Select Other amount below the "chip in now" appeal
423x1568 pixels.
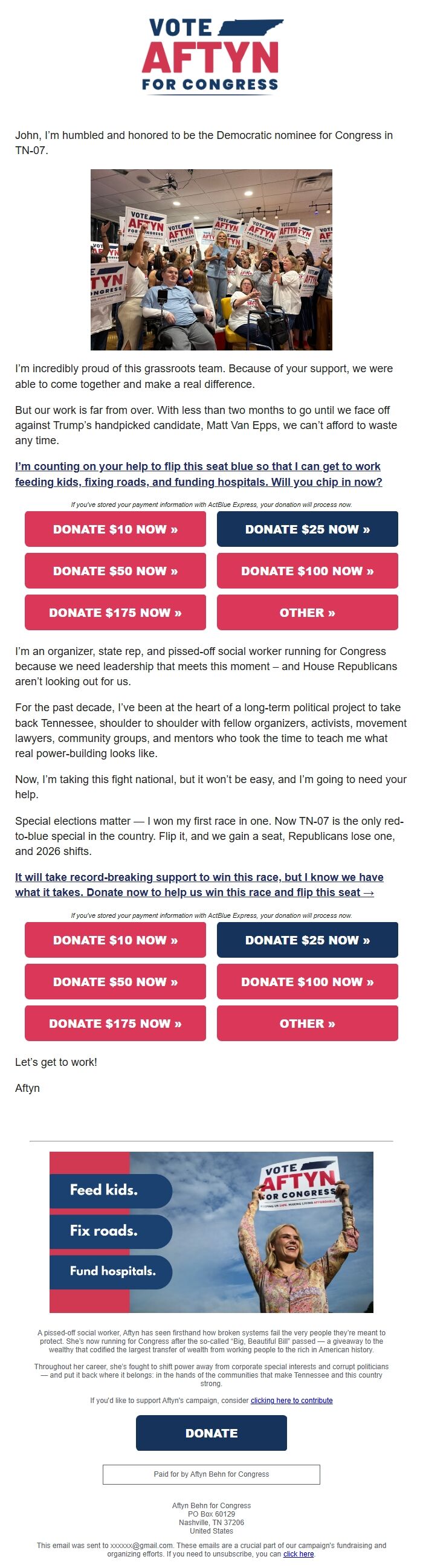[x=308, y=612]
